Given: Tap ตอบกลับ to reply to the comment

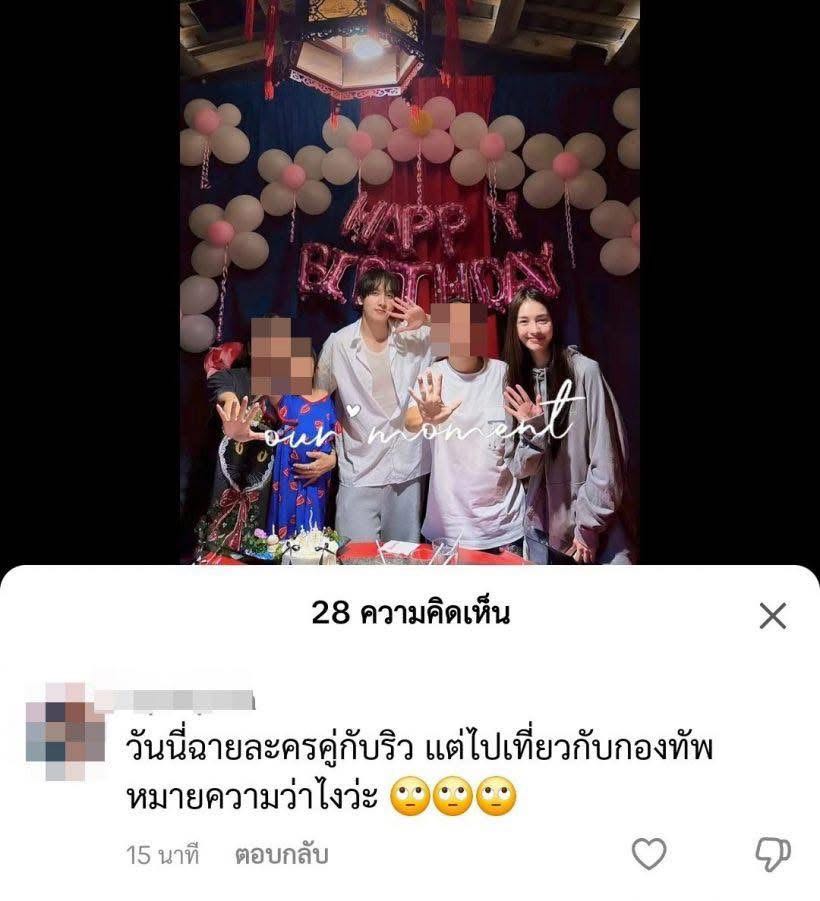Looking at the screenshot, I should pos(281,856).
